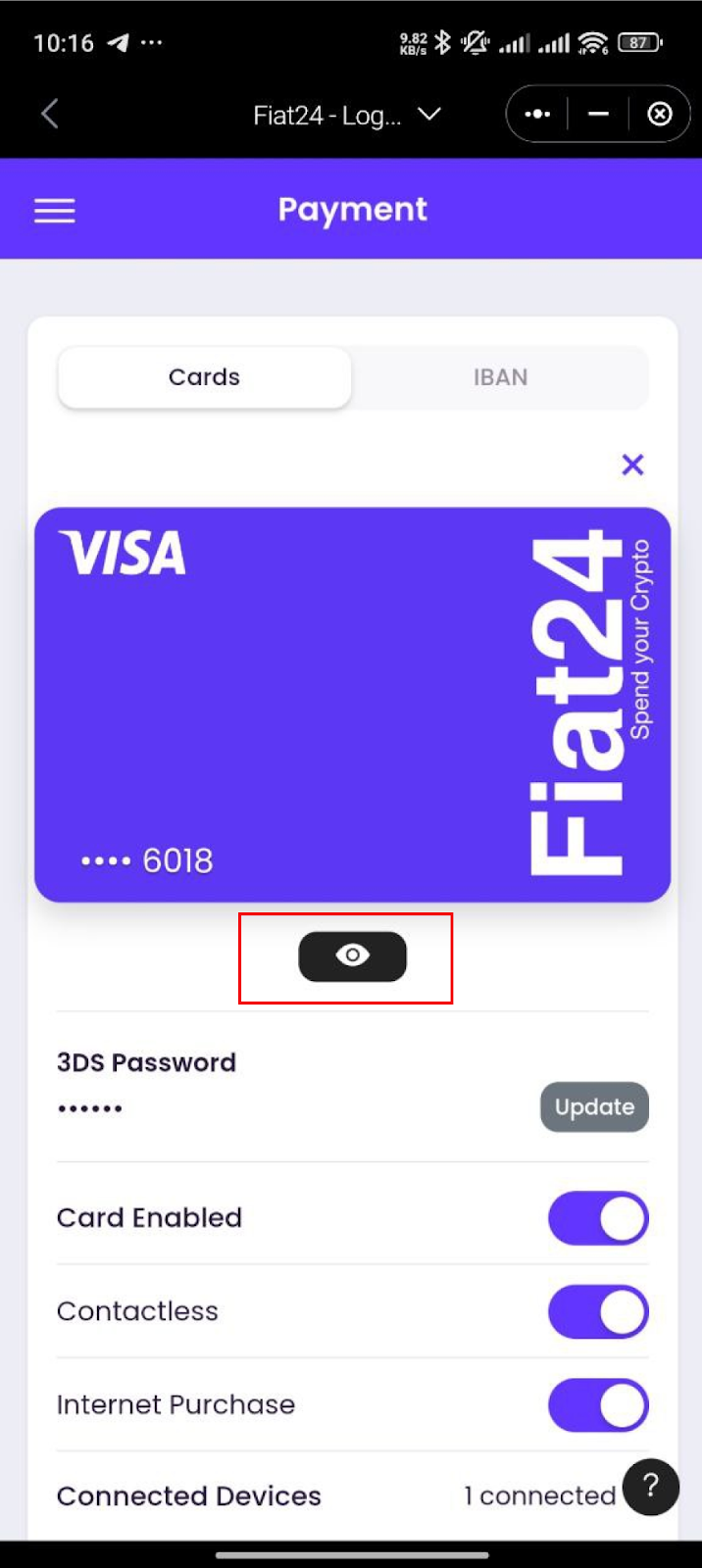This screenshot has width=702, height=1568.
Task: Switch to the IBAN tab
Action: coord(500,377)
